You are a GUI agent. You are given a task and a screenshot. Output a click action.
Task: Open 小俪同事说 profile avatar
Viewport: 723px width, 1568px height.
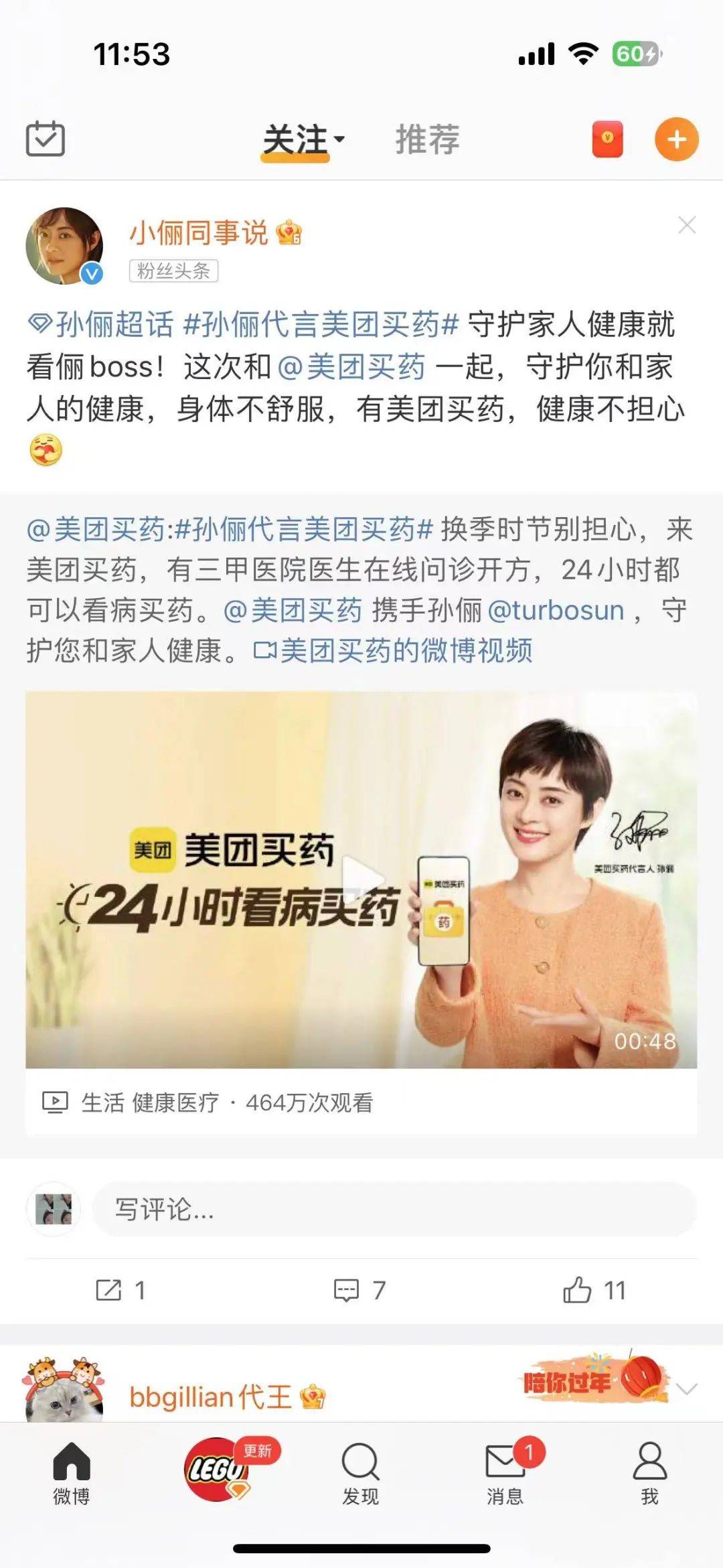pos(64,246)
